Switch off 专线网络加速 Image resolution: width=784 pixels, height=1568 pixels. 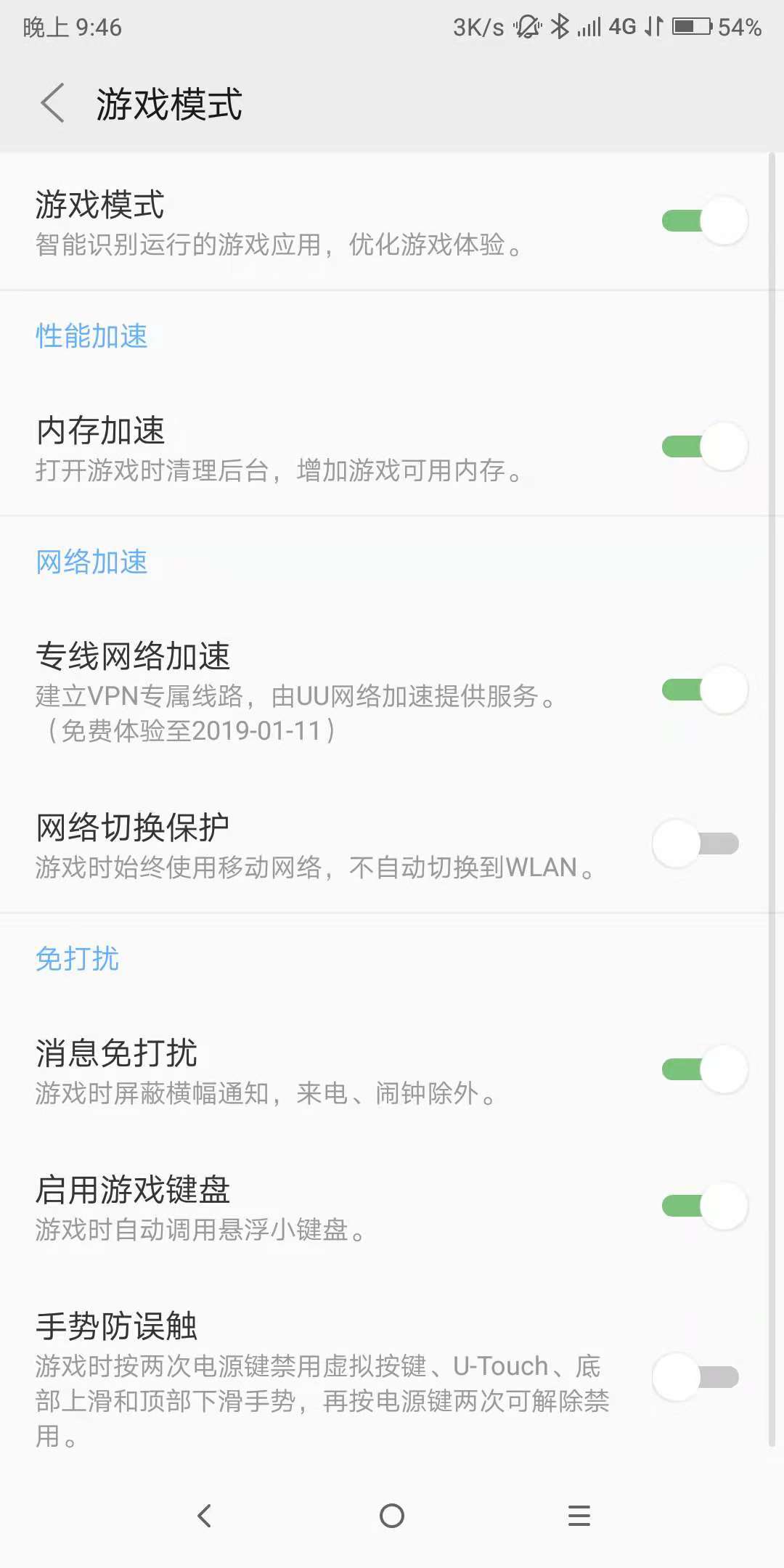[704, 690]
